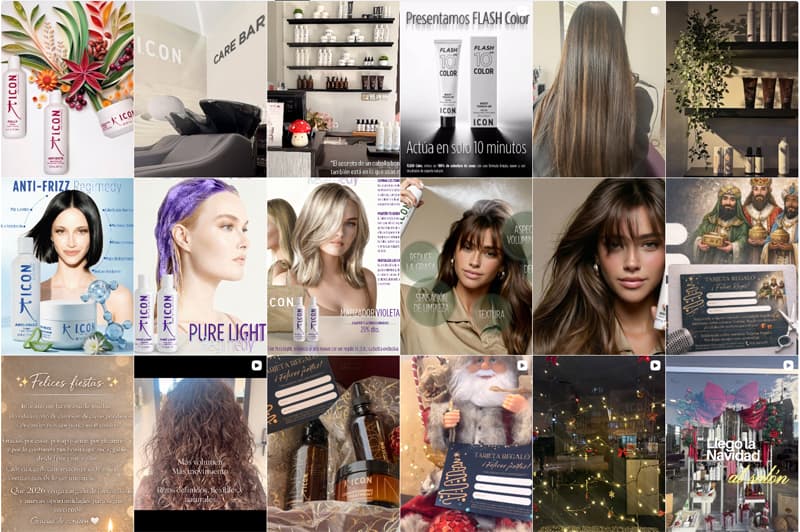View the brunette close-up portrait post
Image resolution: width=800 pixels, height=532 pixels.
click(x=598, y=265)
